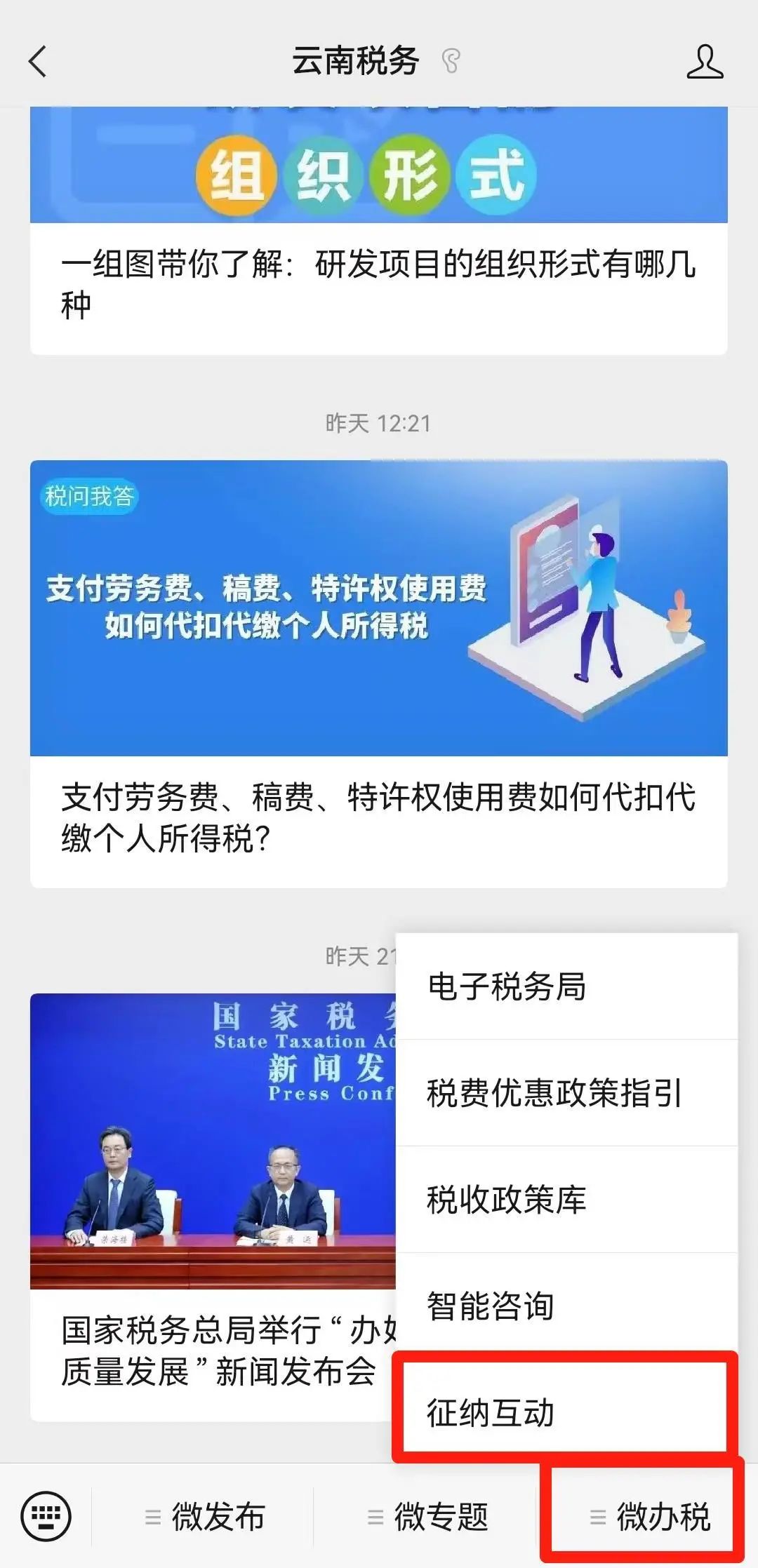Open 税收政策库 menu entry
758x1568 pixels.
(567, 1200)
